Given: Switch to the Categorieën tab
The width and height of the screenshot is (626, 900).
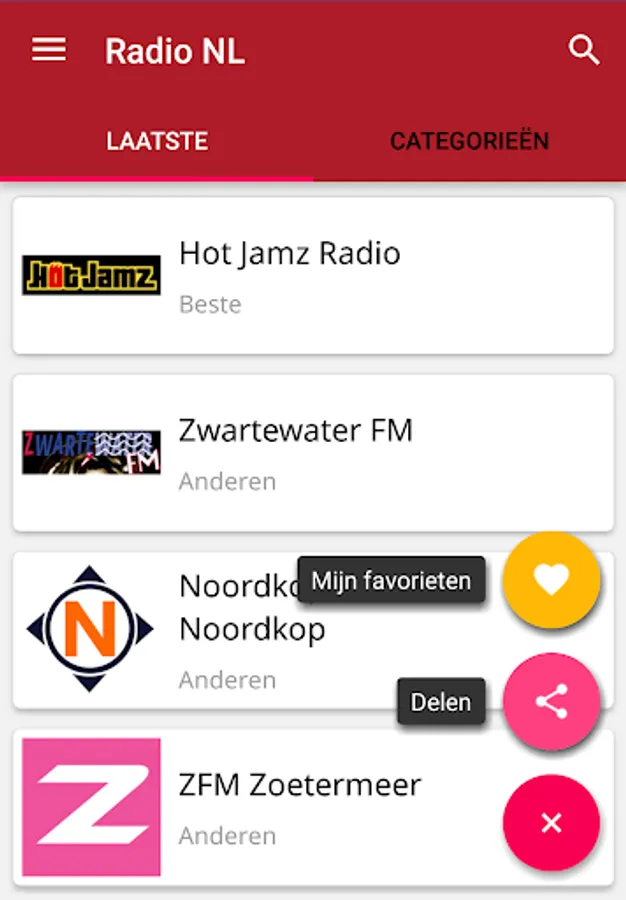Looking at the screenshot, I should pos(469,141).
